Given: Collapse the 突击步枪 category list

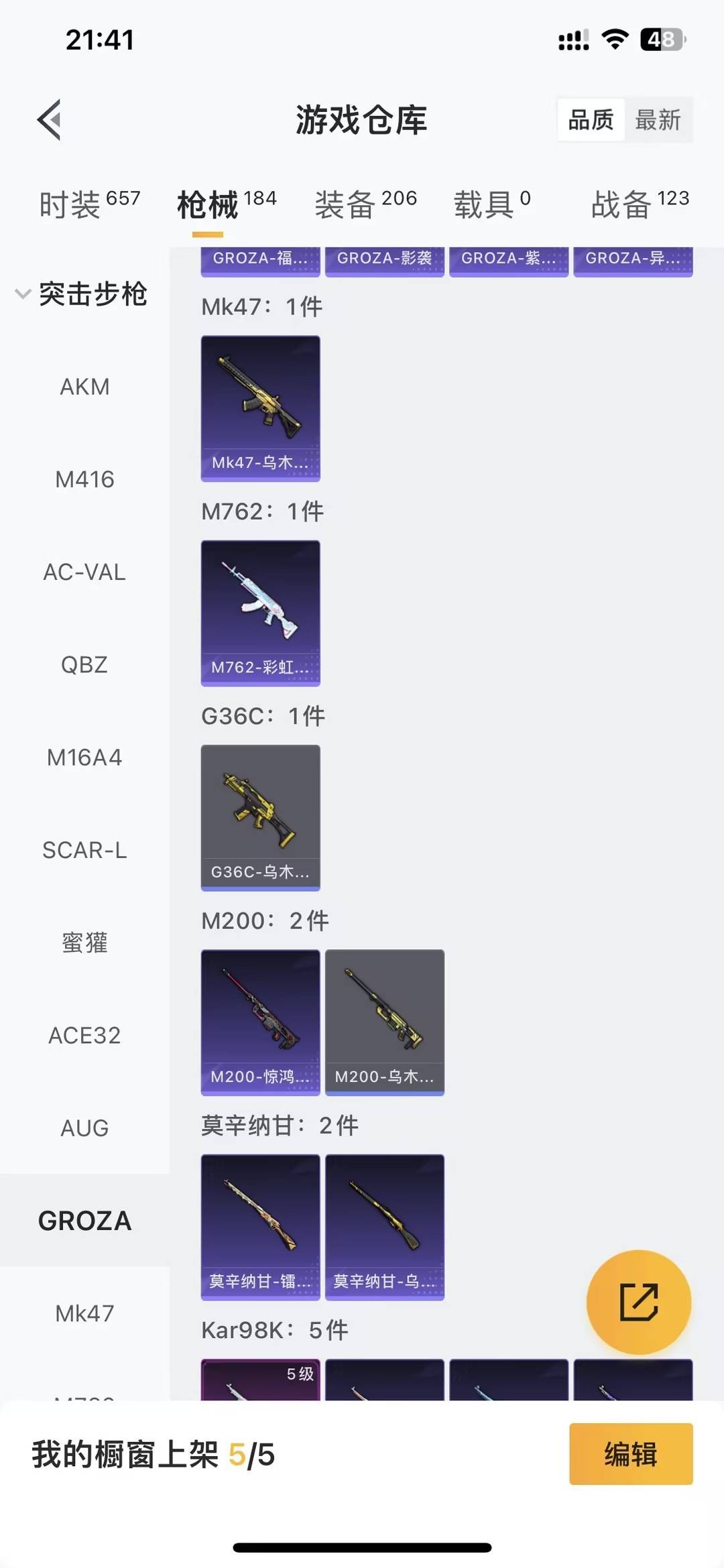Looking at the screenshot, I should coord(22,293).
